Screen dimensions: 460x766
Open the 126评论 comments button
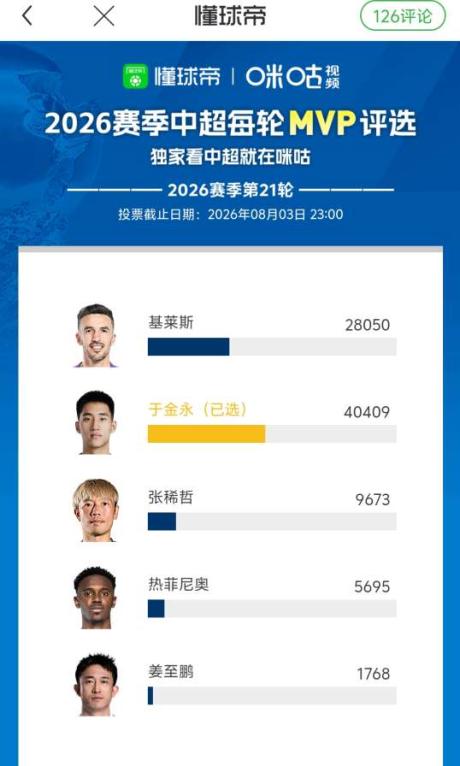[x=403, y=16]
